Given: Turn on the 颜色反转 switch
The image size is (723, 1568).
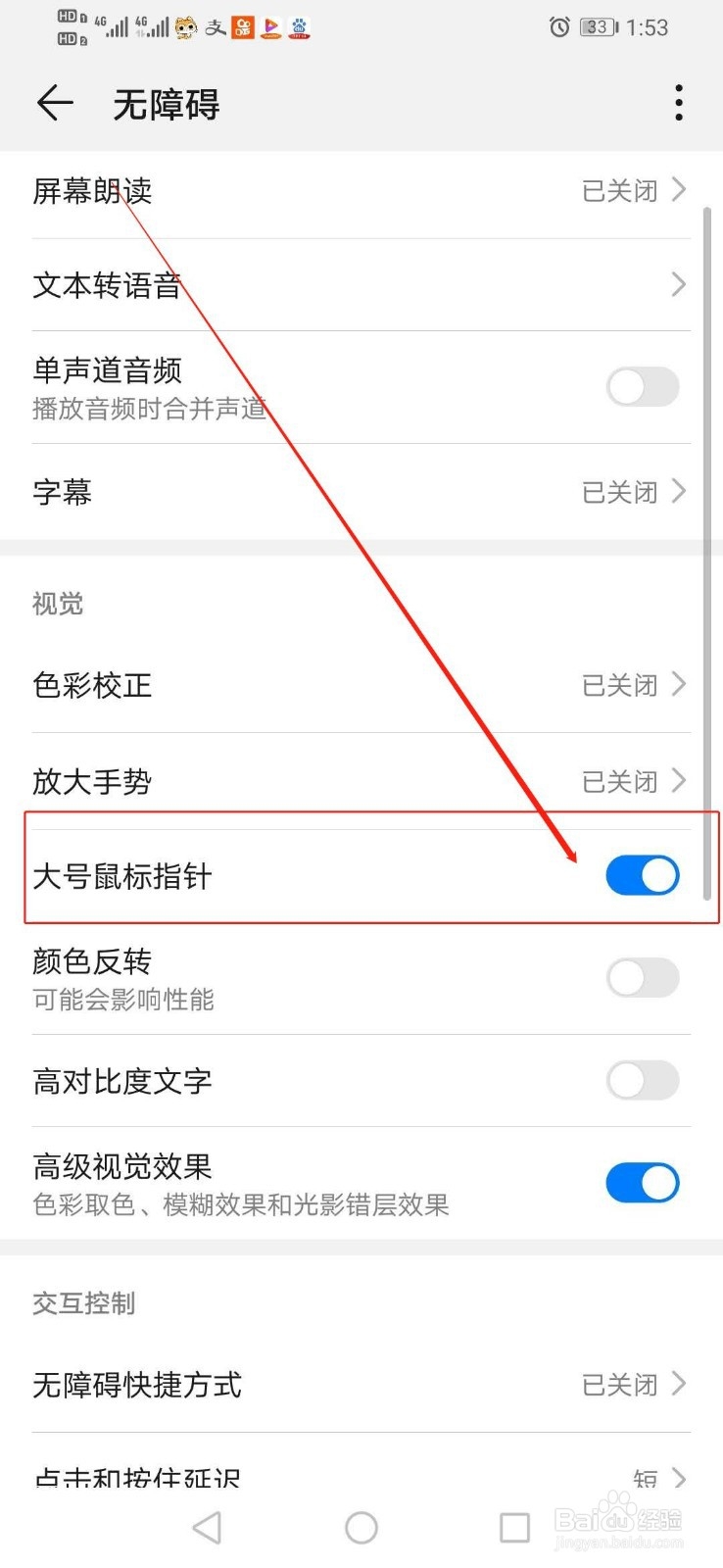Looking at the screenshot, I should tap(643, 978).
